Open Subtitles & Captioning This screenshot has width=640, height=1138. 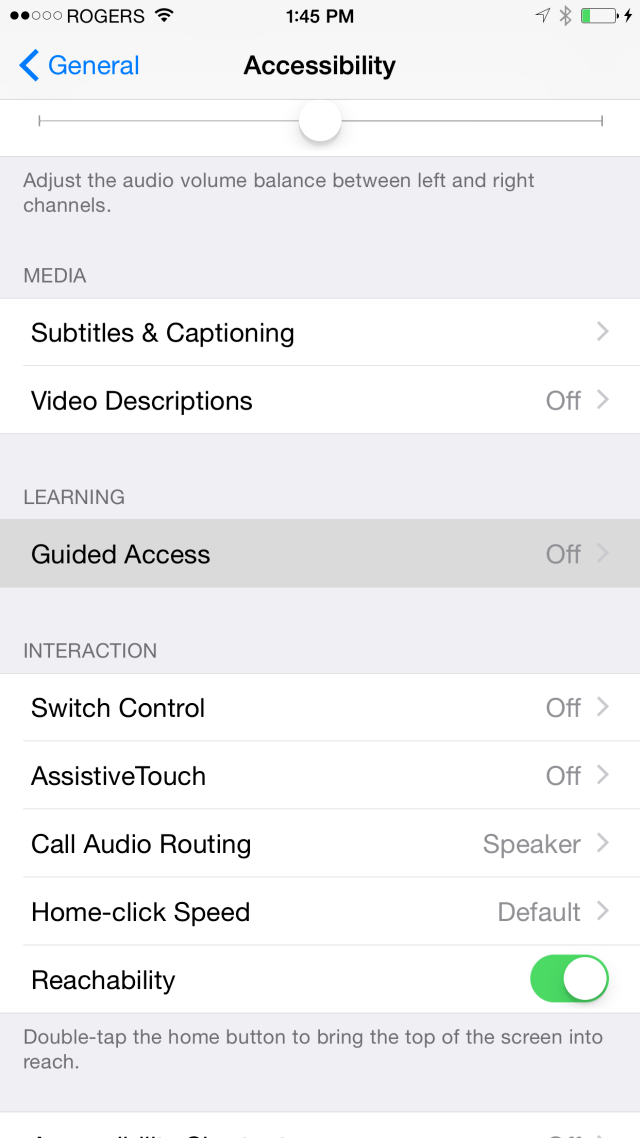320,333
